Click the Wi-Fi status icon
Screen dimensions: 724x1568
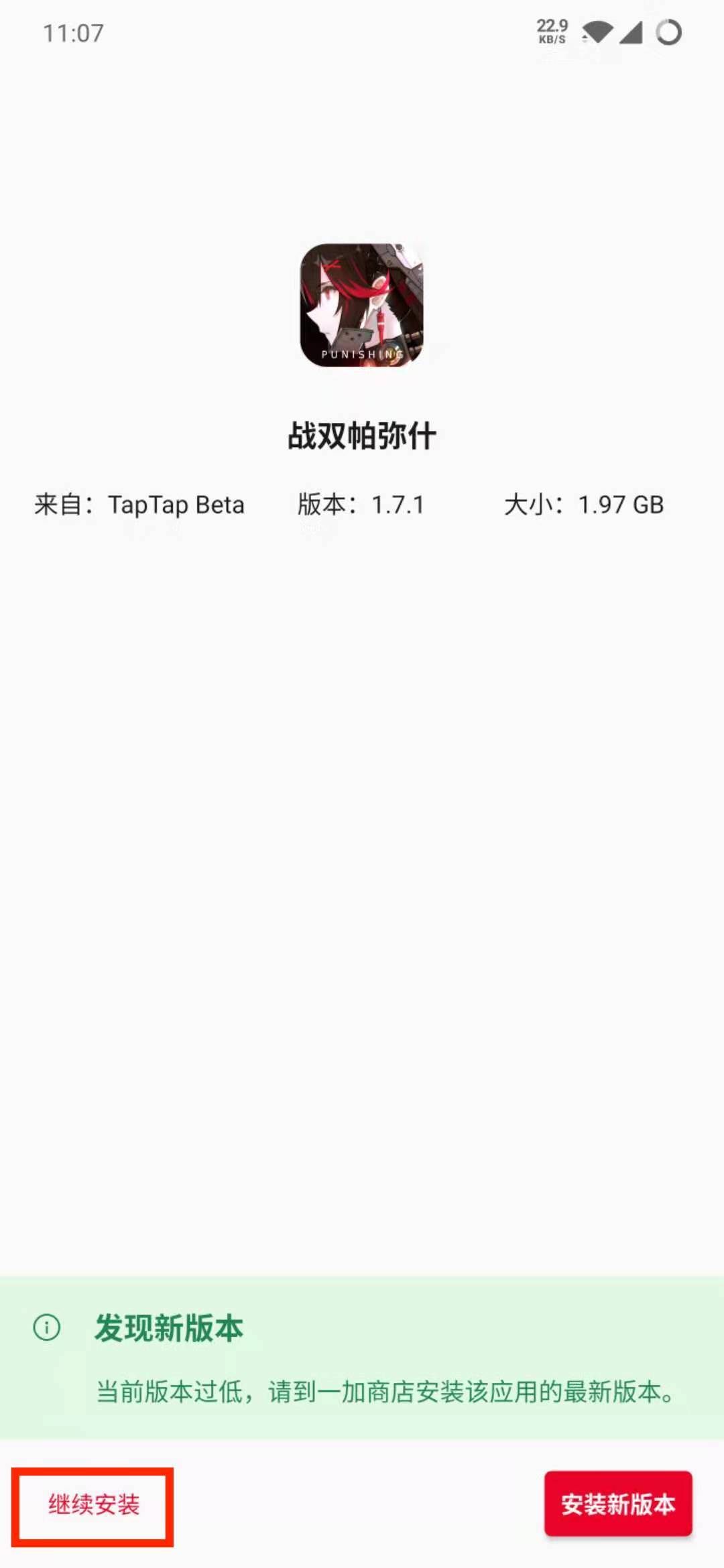pyautogui.click(x=600, y=31)
